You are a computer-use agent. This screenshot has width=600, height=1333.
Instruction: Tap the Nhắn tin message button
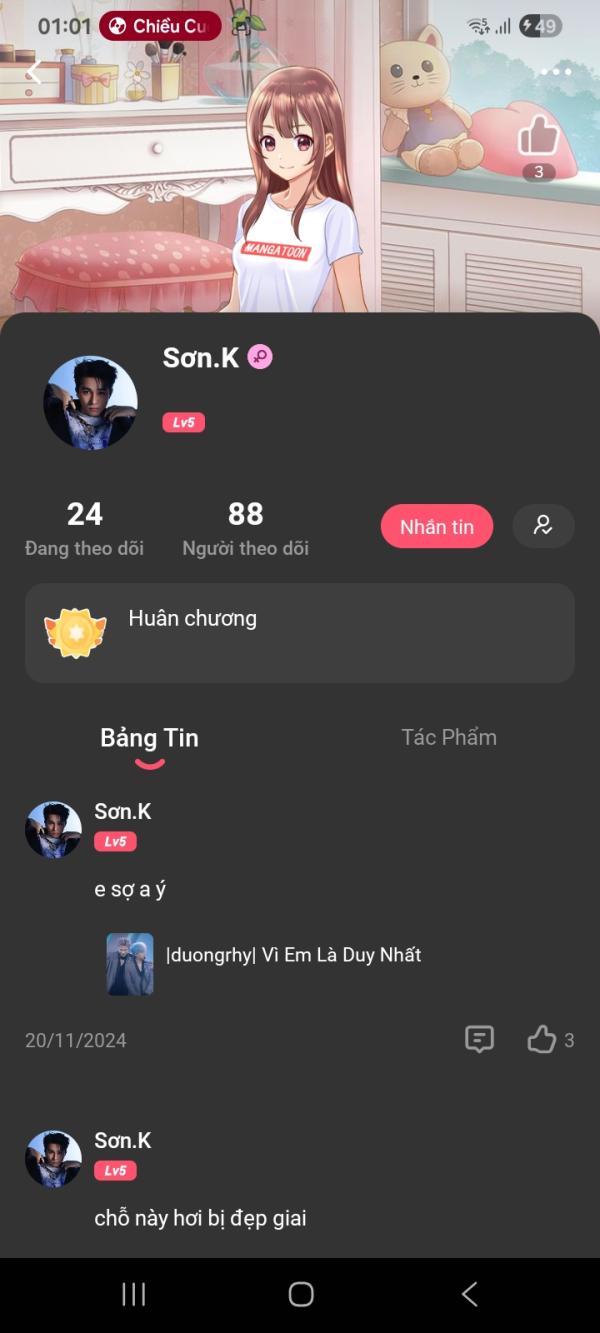pyautogui.click(x=437, y=527)
